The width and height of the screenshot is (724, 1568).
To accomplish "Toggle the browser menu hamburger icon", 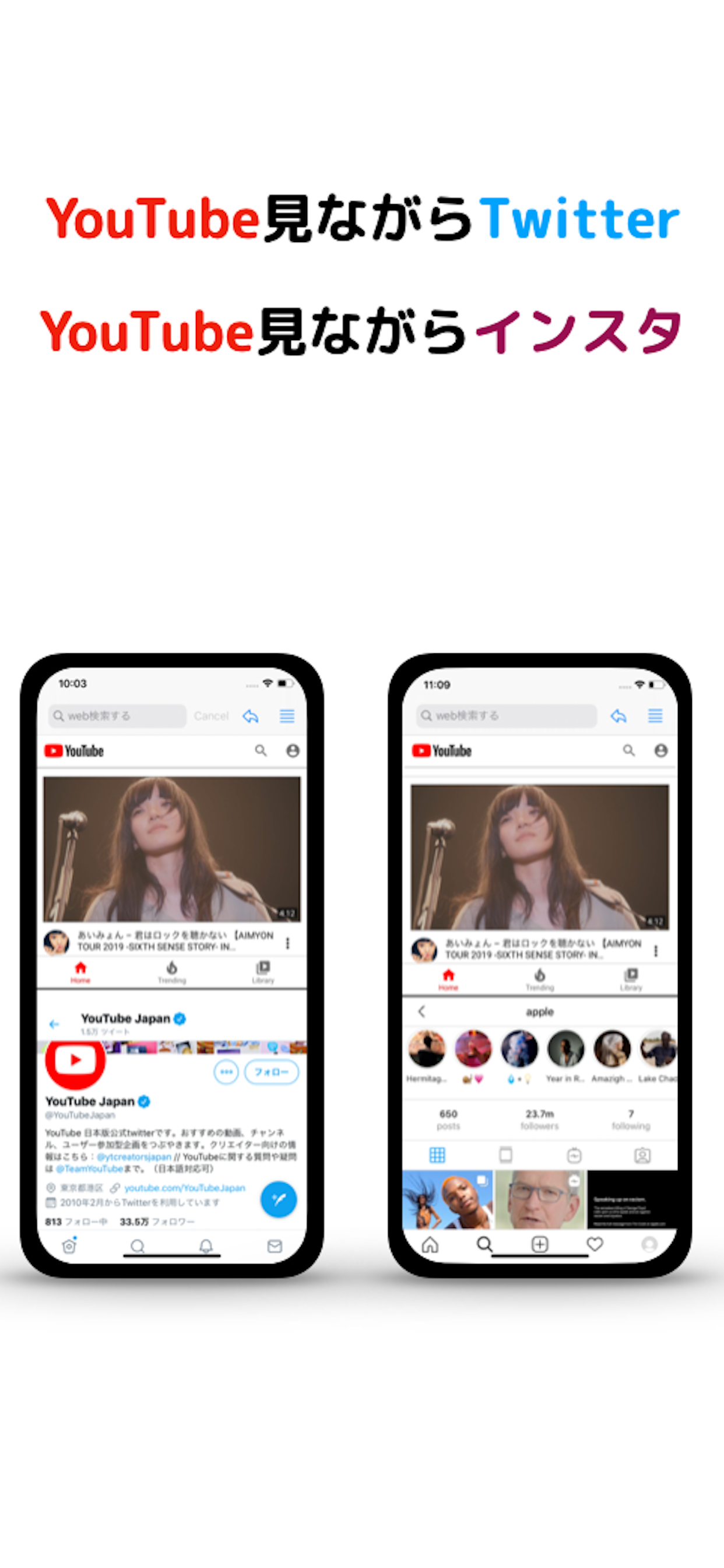I will pos(287,716).
